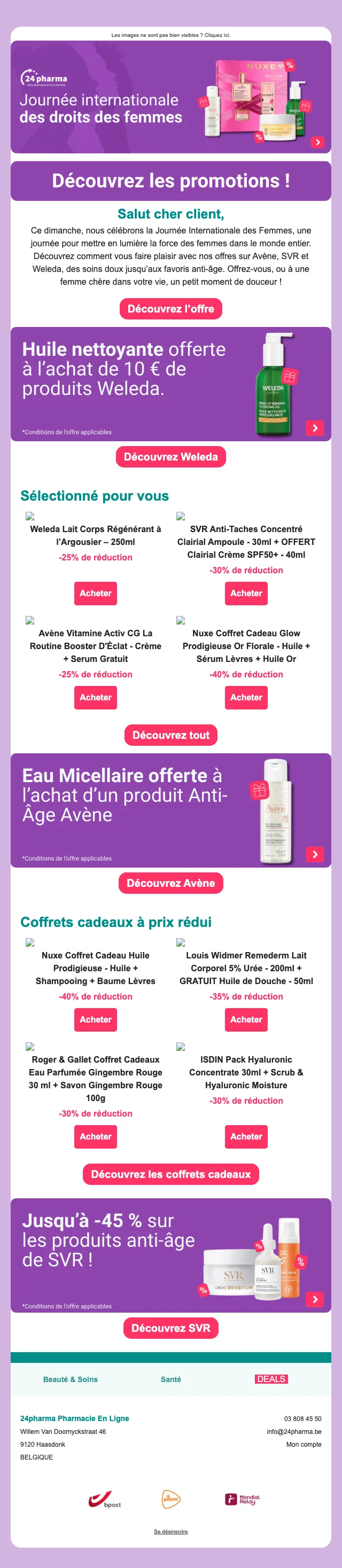
Task: Tap Se désinscrire to unsubscribe
Action: 170,1532
